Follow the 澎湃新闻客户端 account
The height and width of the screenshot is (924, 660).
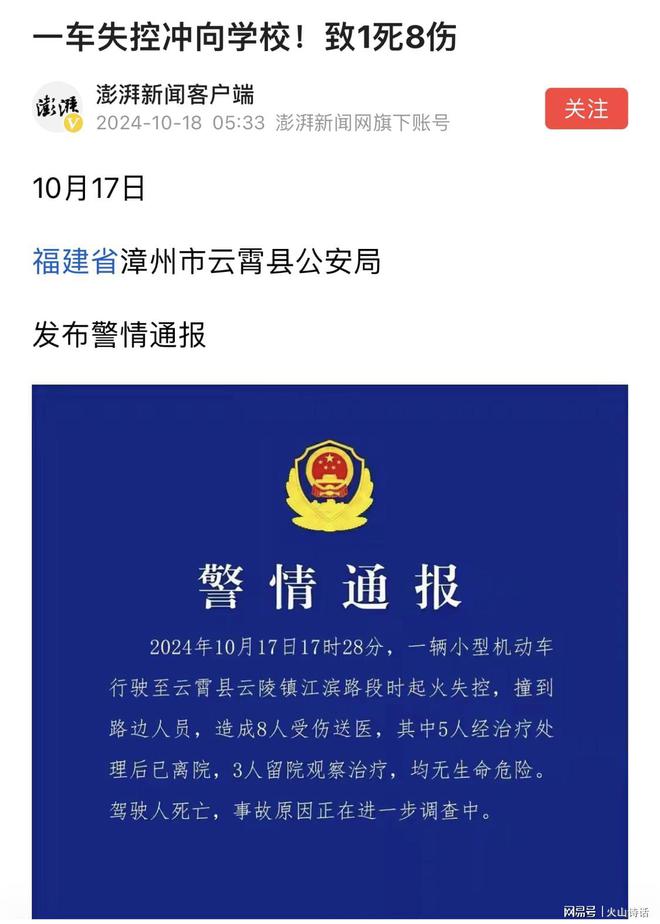586,109
